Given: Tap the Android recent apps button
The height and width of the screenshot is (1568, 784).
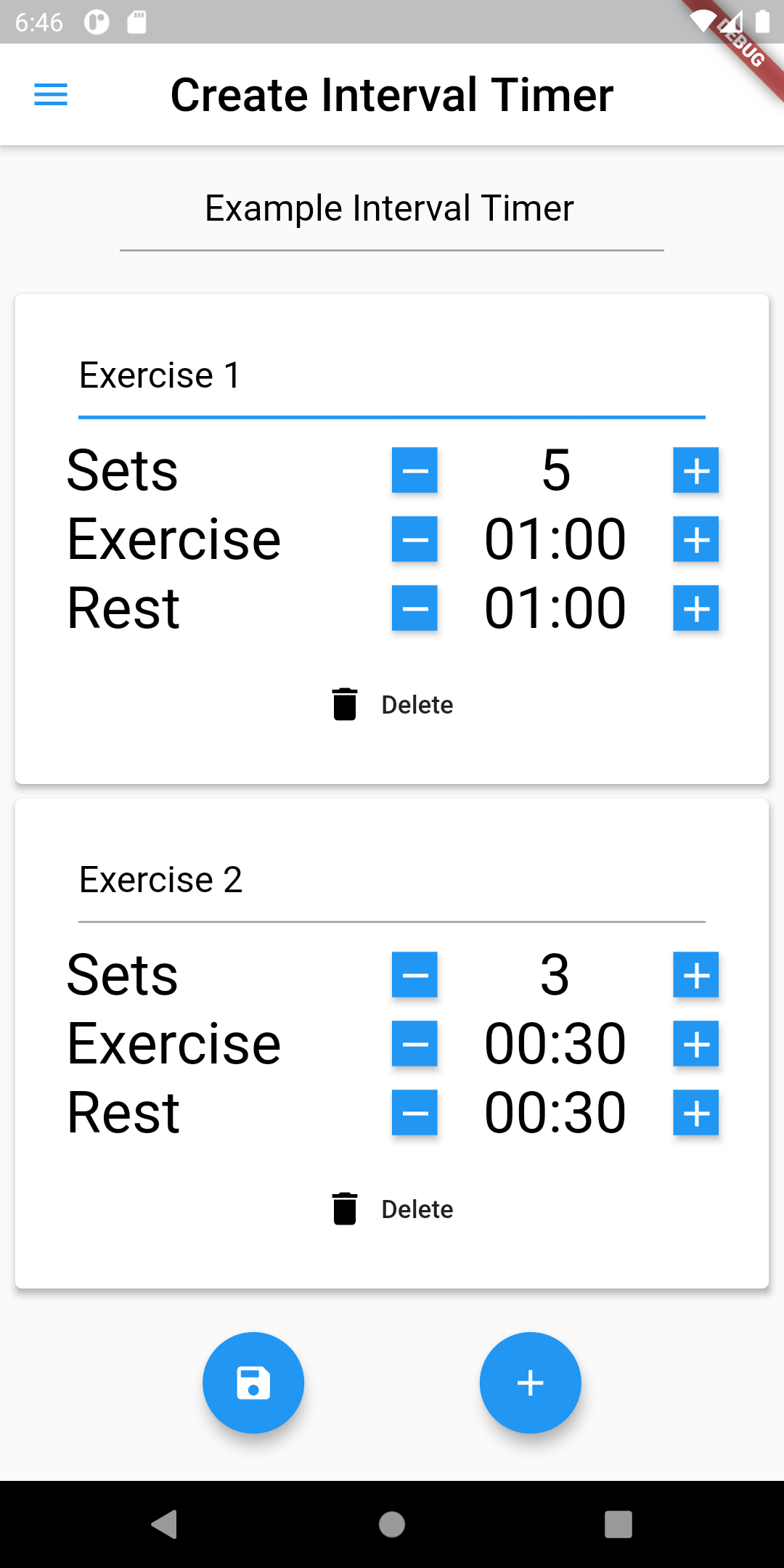Looking at the screenshot, I should tap(617, 1525).
